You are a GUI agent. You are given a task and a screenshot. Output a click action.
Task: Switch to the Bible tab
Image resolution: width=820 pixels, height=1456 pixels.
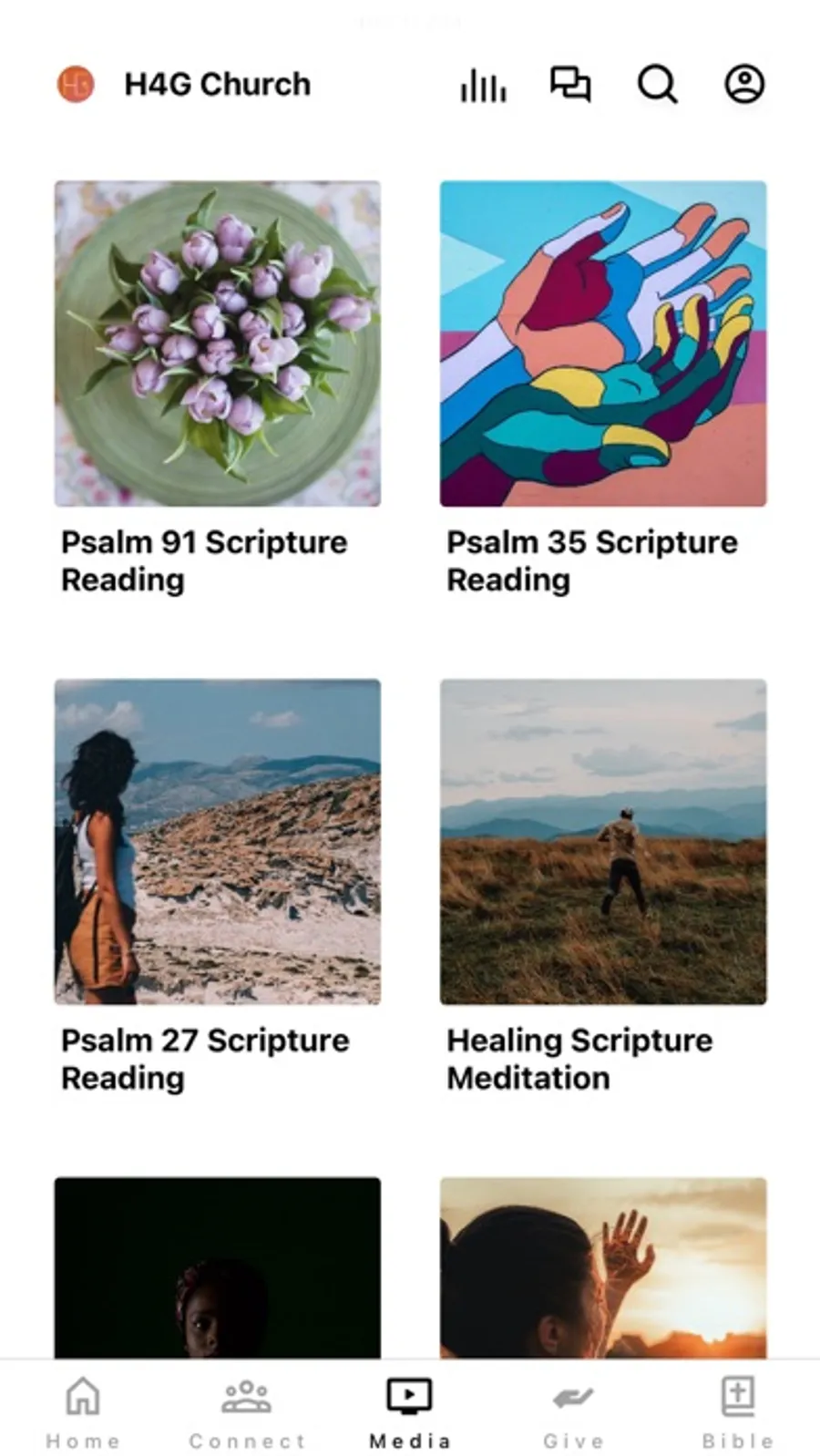737,1411
